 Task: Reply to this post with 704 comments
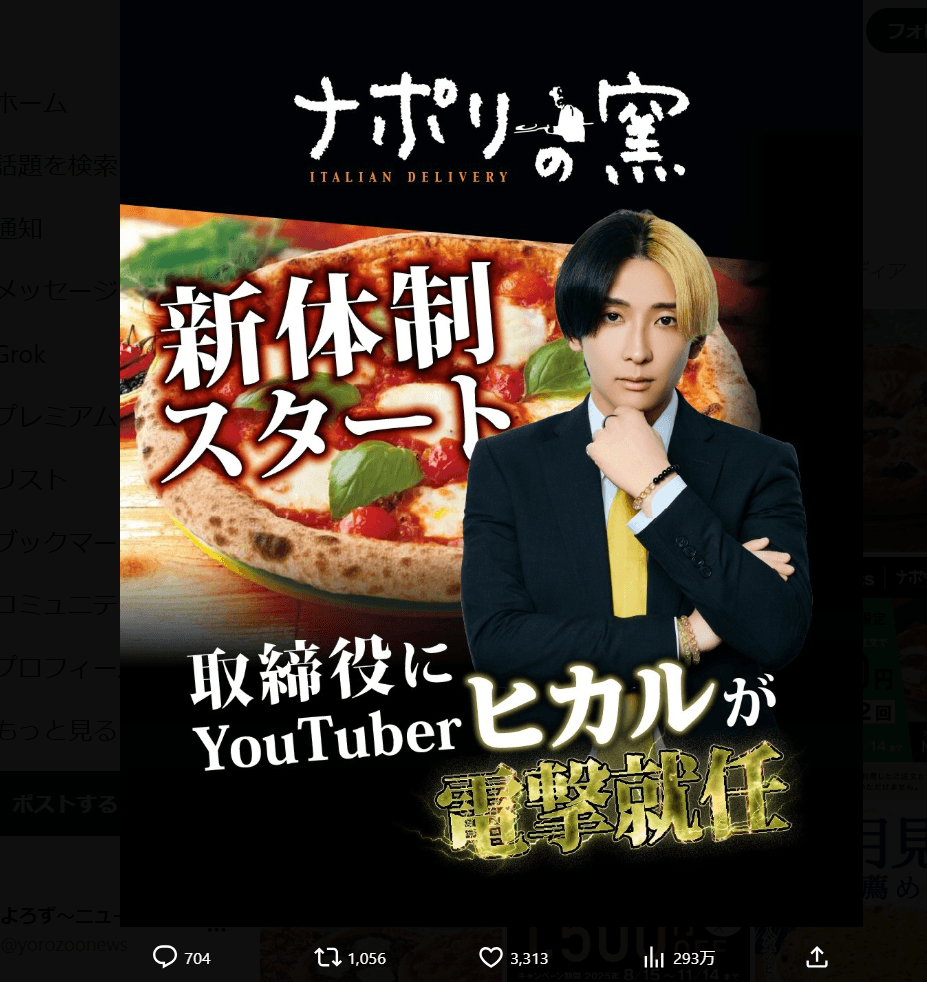(165, 958)
